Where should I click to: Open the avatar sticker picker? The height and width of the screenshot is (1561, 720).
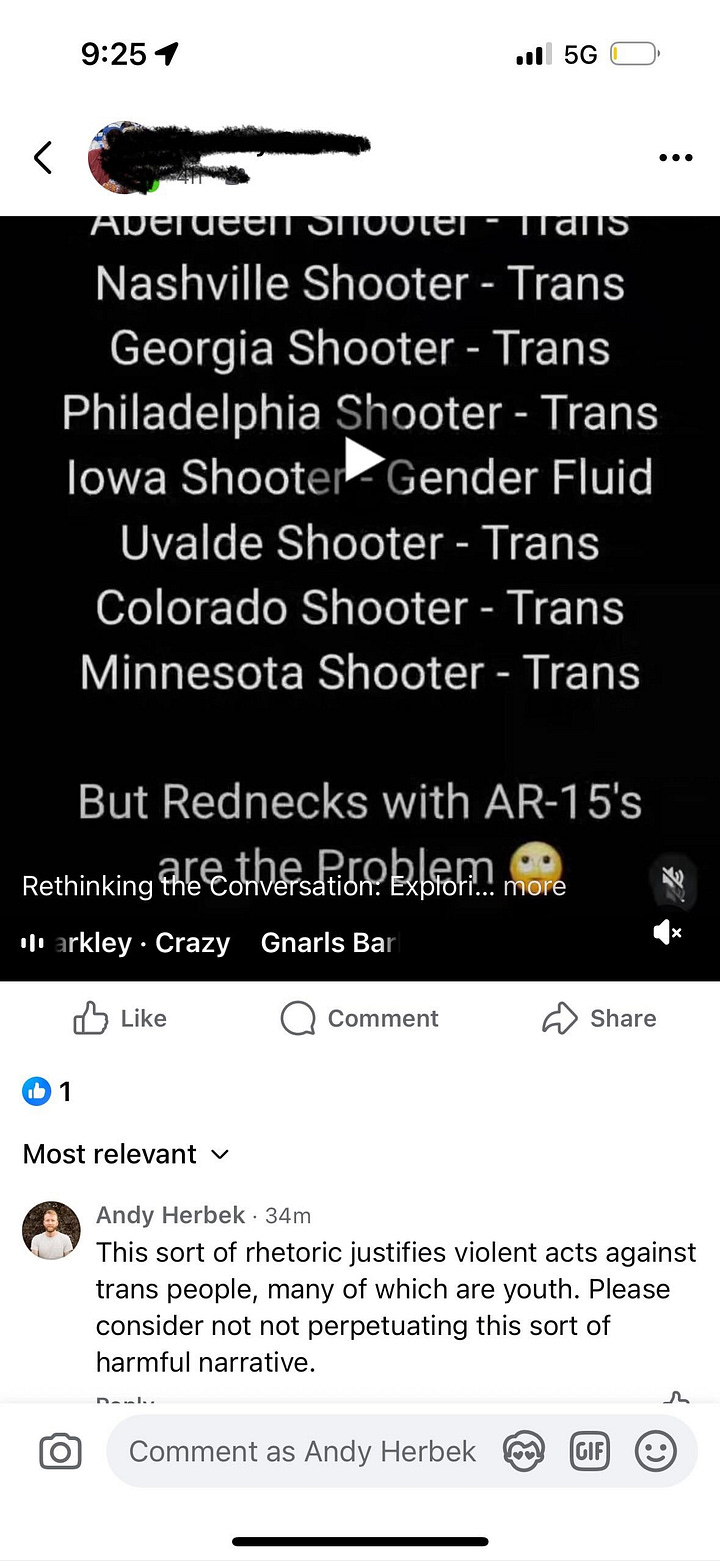point(523,1451)
